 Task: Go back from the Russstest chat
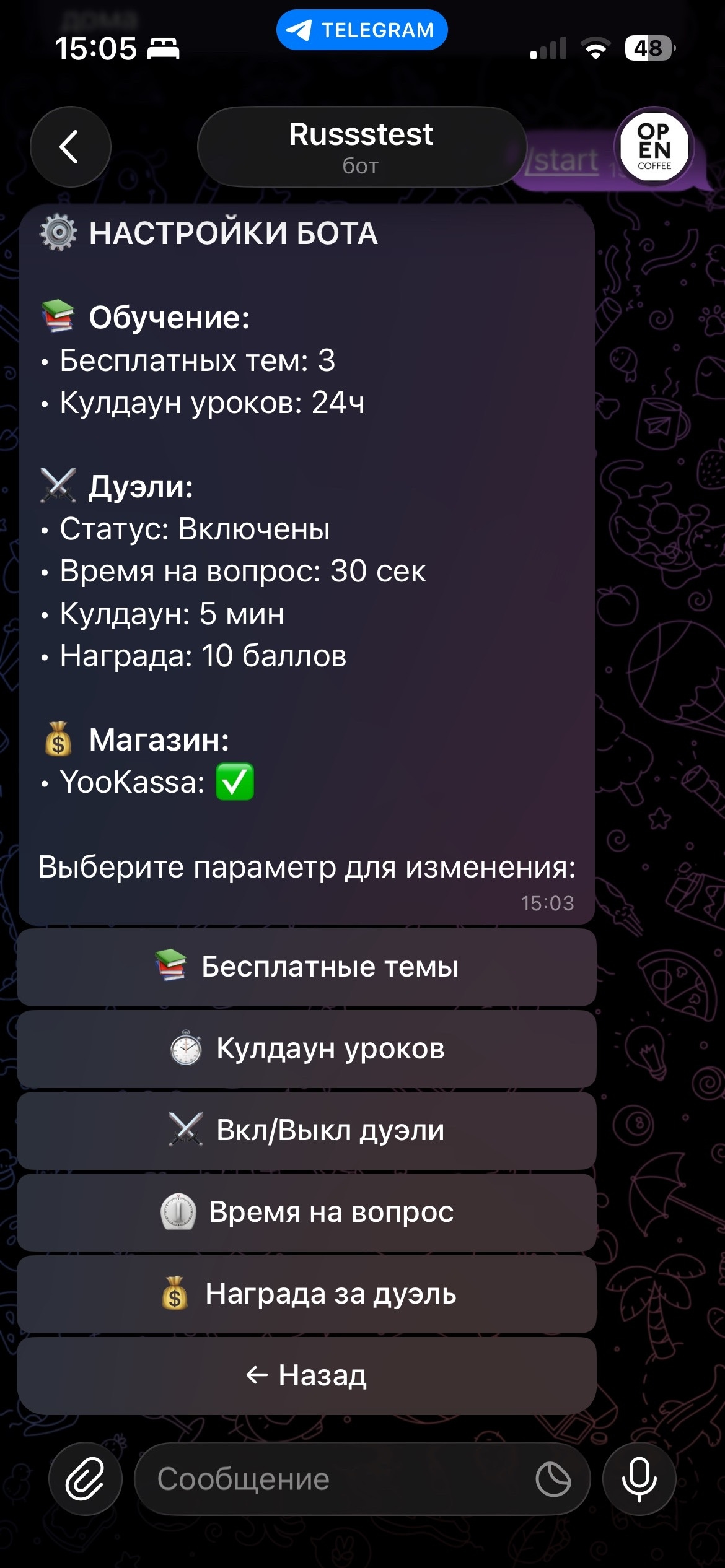(x=70, y=147)
